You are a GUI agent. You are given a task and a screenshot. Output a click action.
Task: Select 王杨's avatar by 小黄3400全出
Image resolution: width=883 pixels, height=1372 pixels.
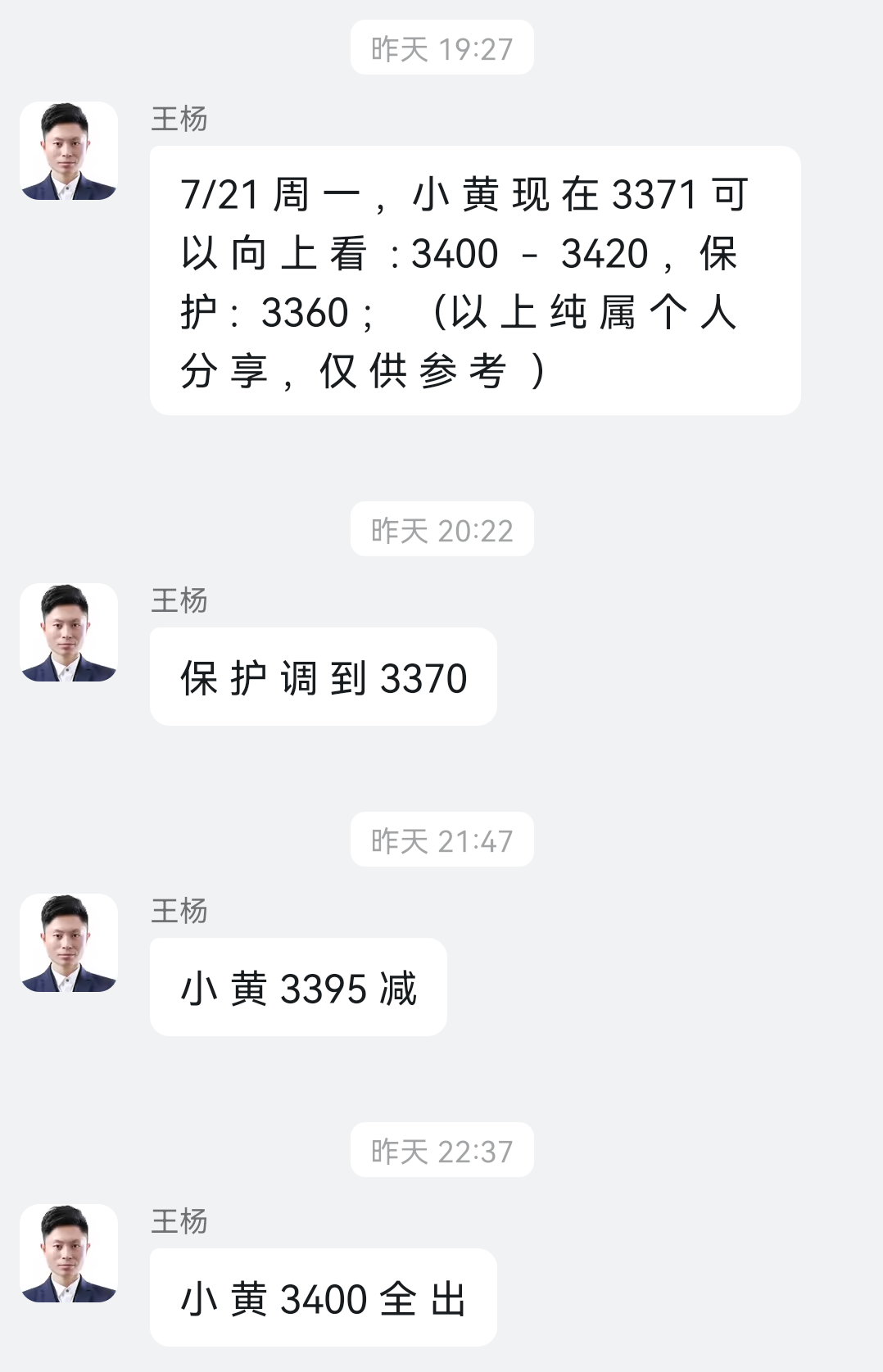(x=69, y=1253)
